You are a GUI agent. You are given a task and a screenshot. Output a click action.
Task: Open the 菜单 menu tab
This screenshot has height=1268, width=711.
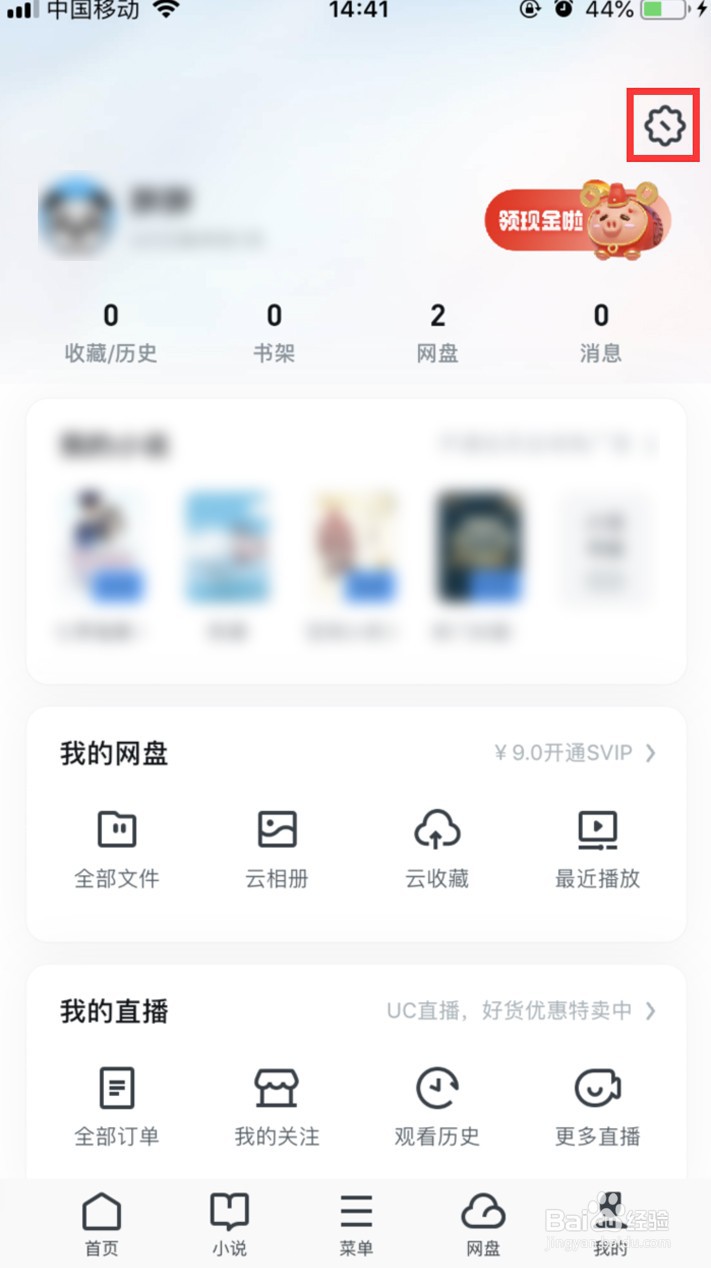[x=356, y=1224]
